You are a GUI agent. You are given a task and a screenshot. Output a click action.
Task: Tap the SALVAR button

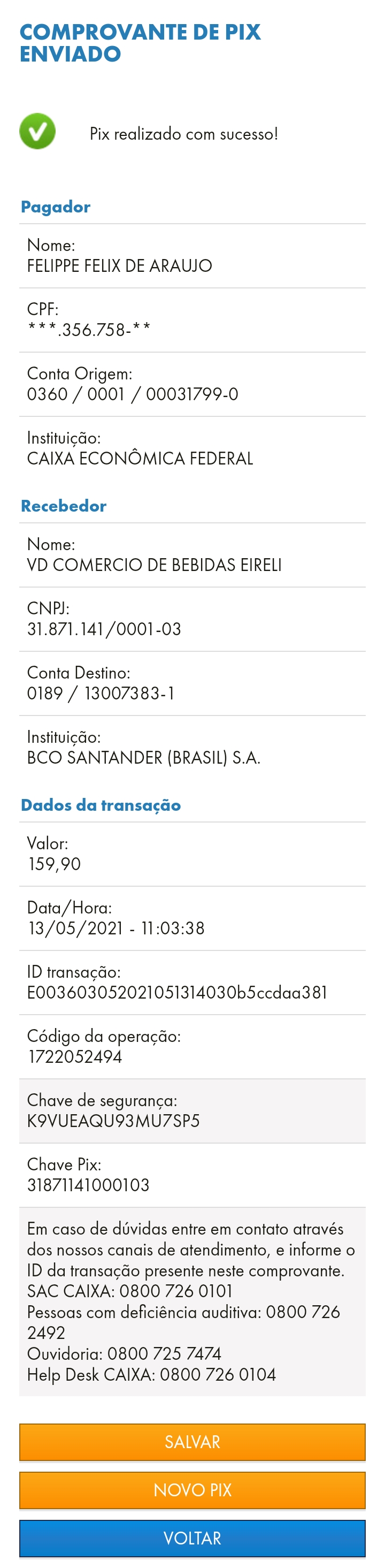point(192,1441)
